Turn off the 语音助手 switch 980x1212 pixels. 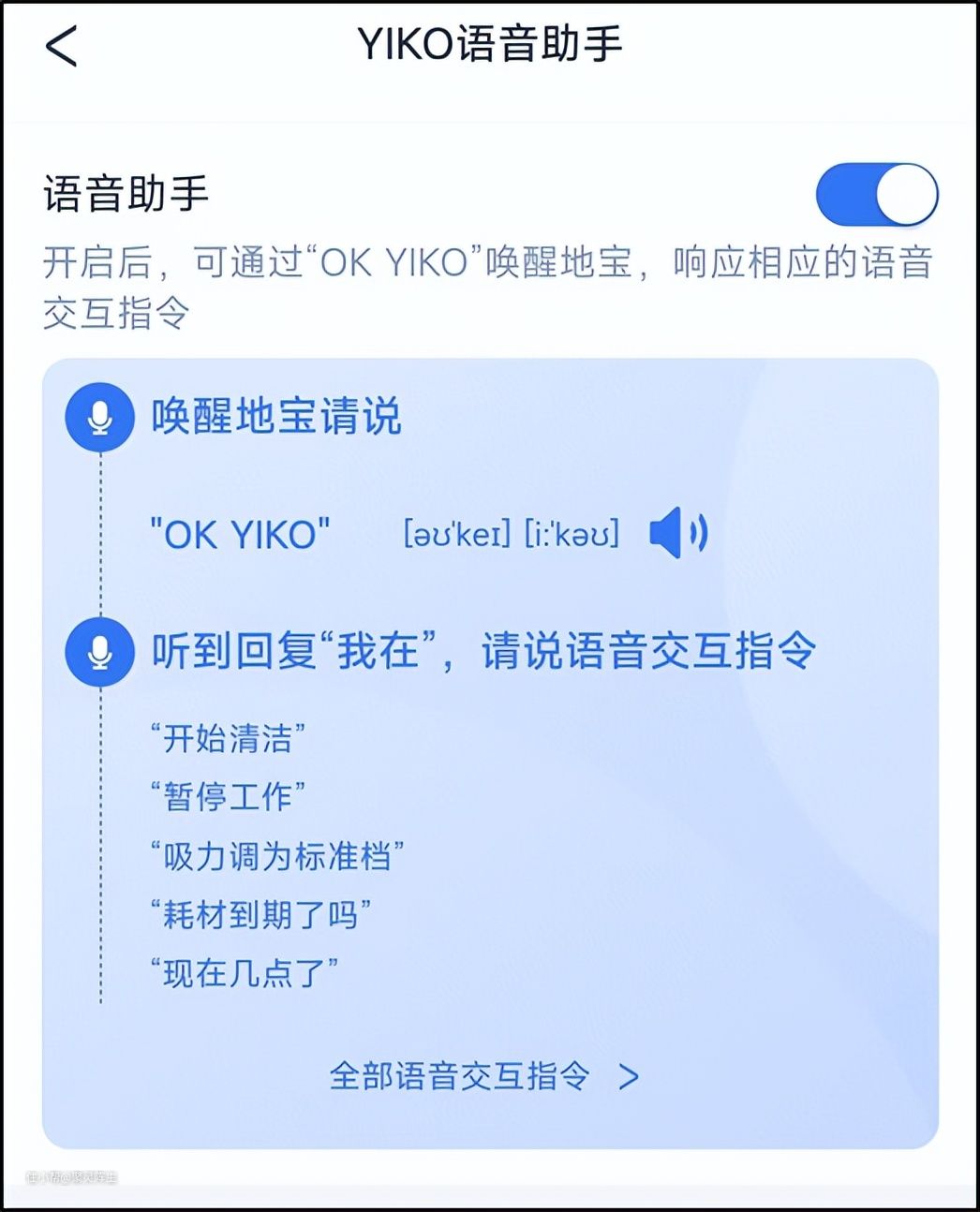(876, 195)
